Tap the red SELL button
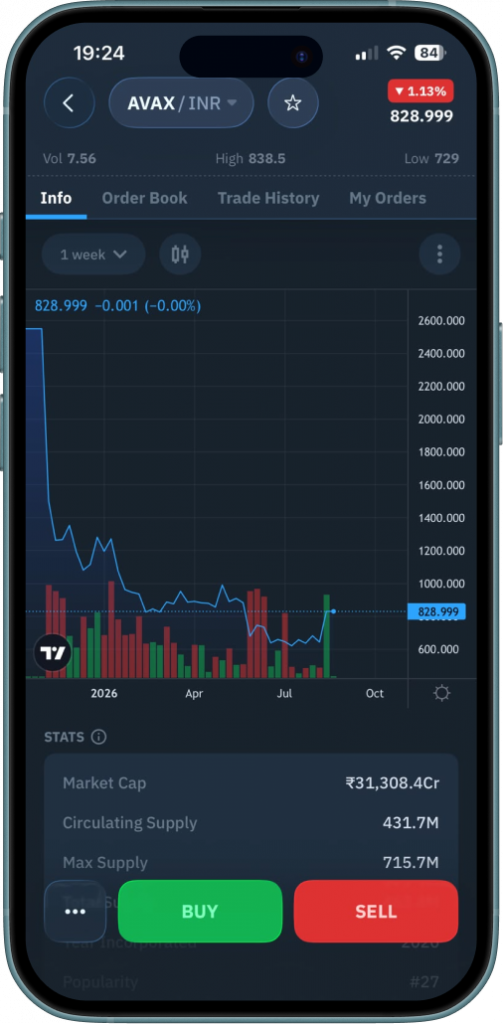The width and height of the screenshot is (503, 1024). (x=376, y=911)
